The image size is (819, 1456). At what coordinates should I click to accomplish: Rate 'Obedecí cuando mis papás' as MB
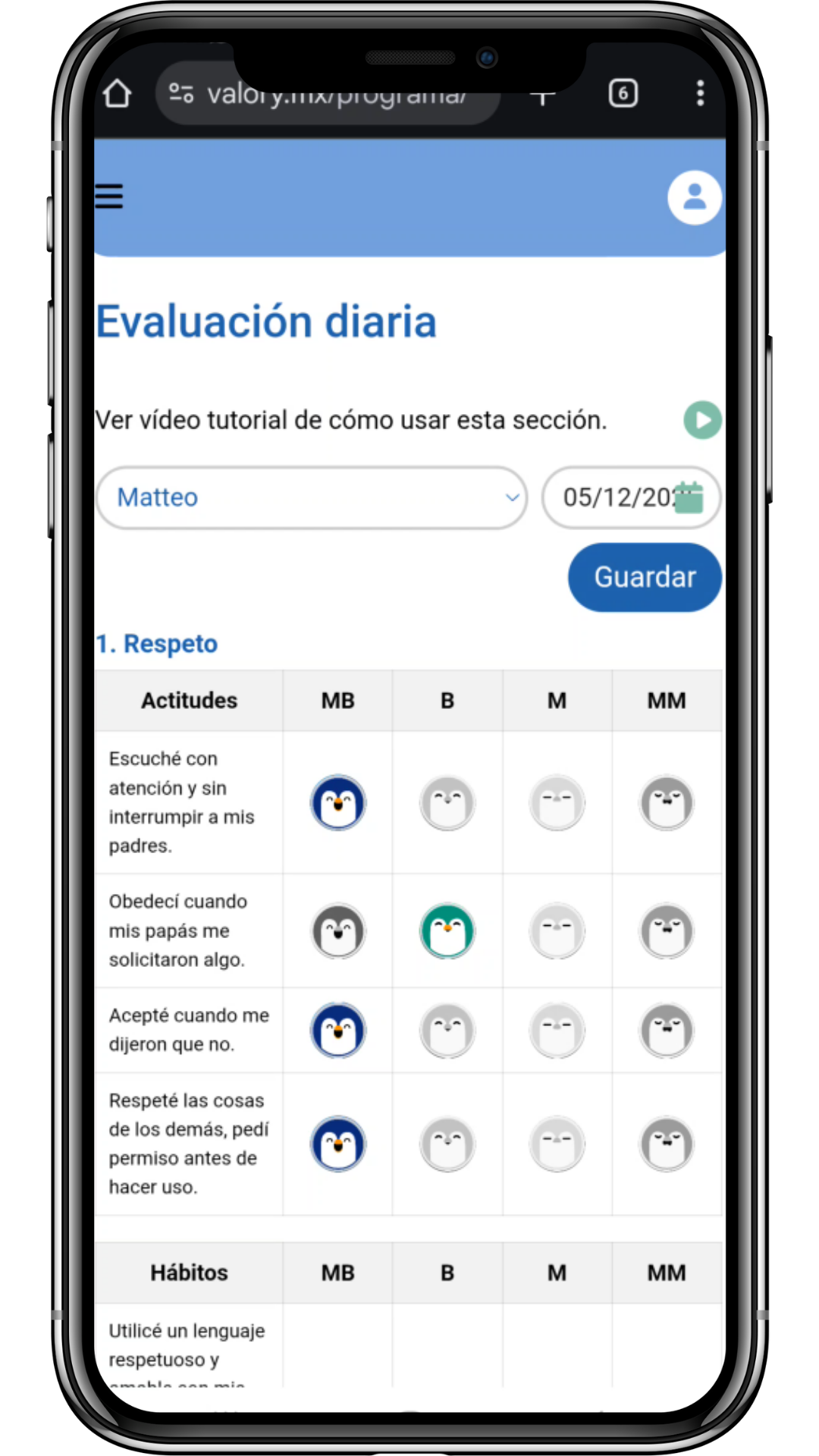point(338,930)
